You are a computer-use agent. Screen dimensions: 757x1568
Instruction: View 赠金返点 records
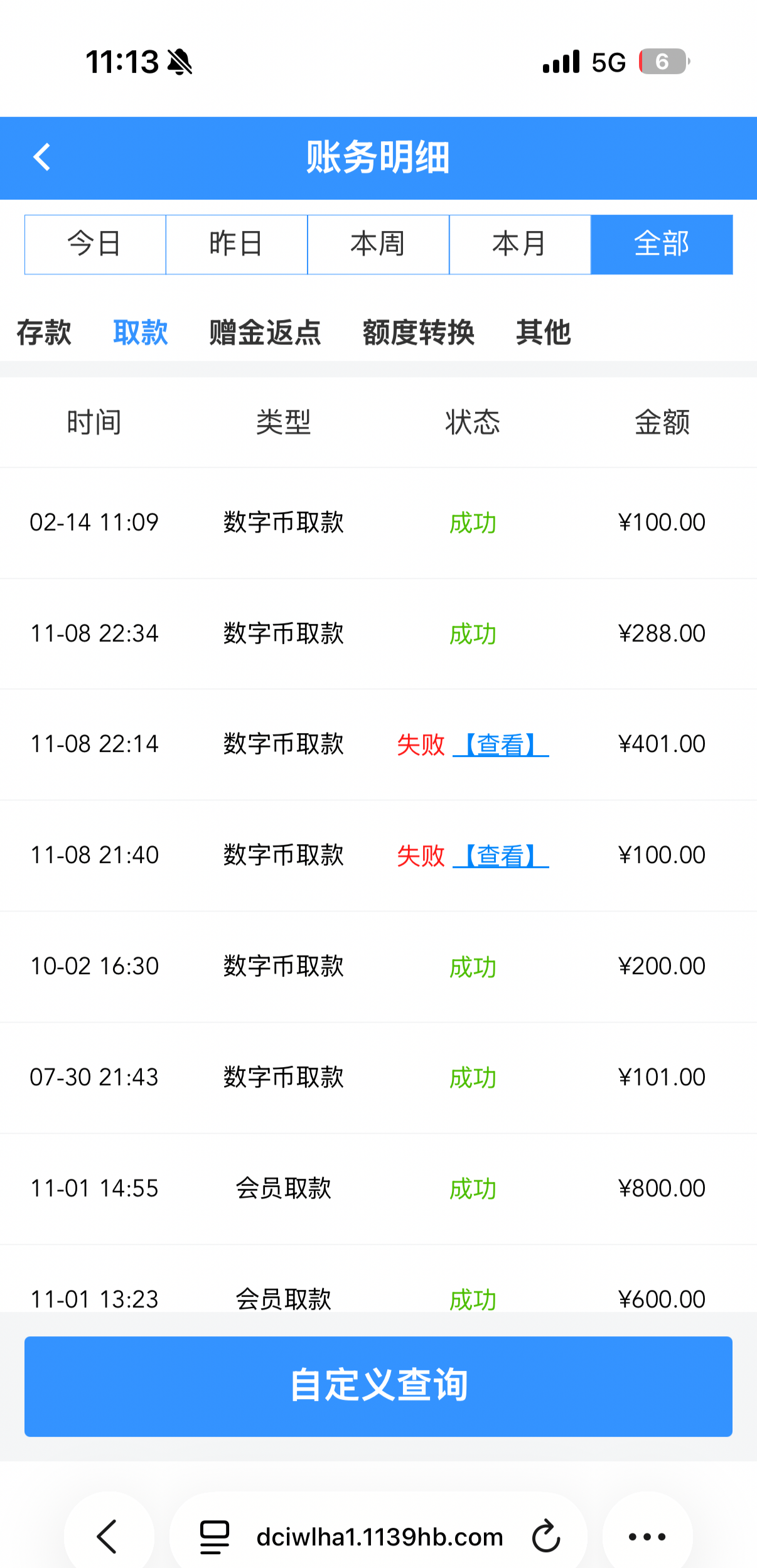[265, 332]
